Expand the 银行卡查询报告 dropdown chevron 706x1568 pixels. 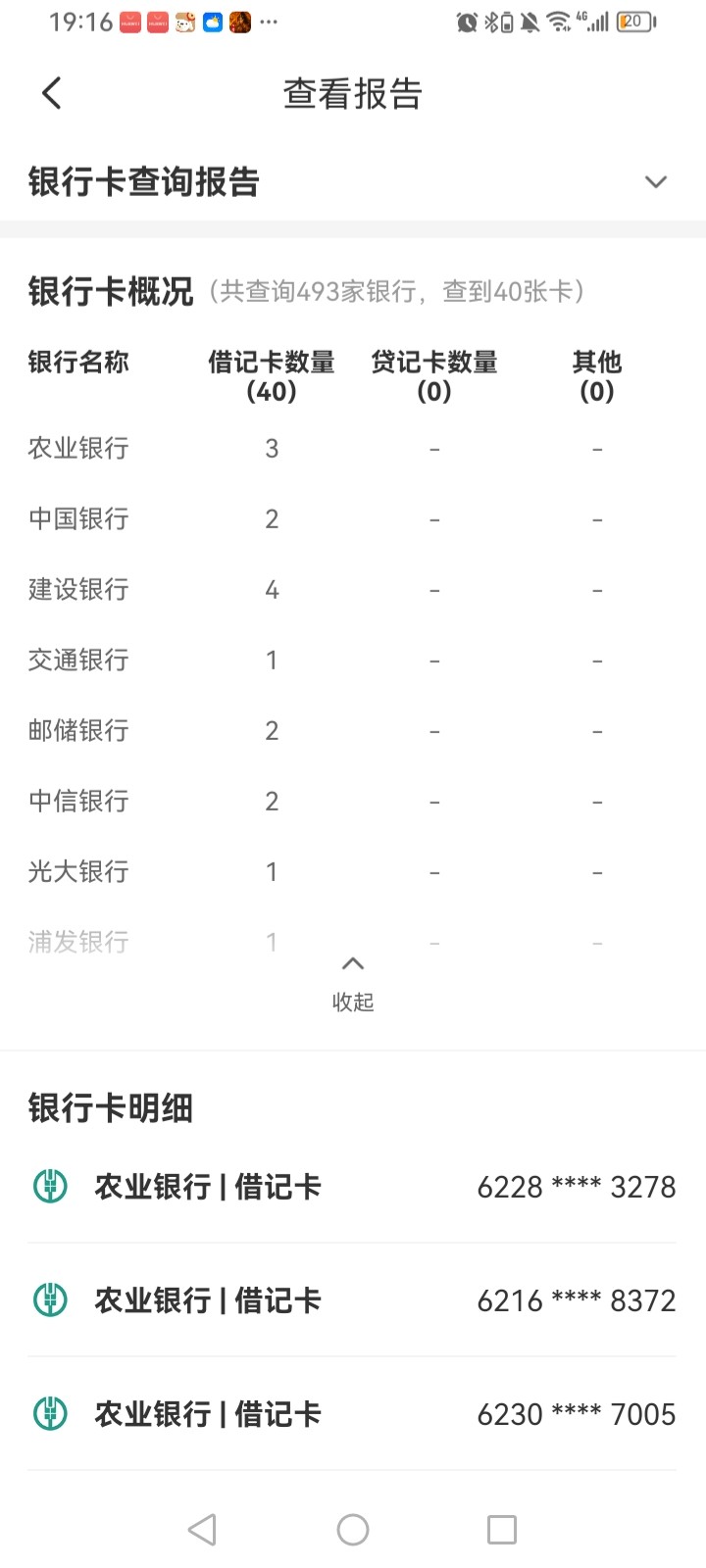[655, 182]
